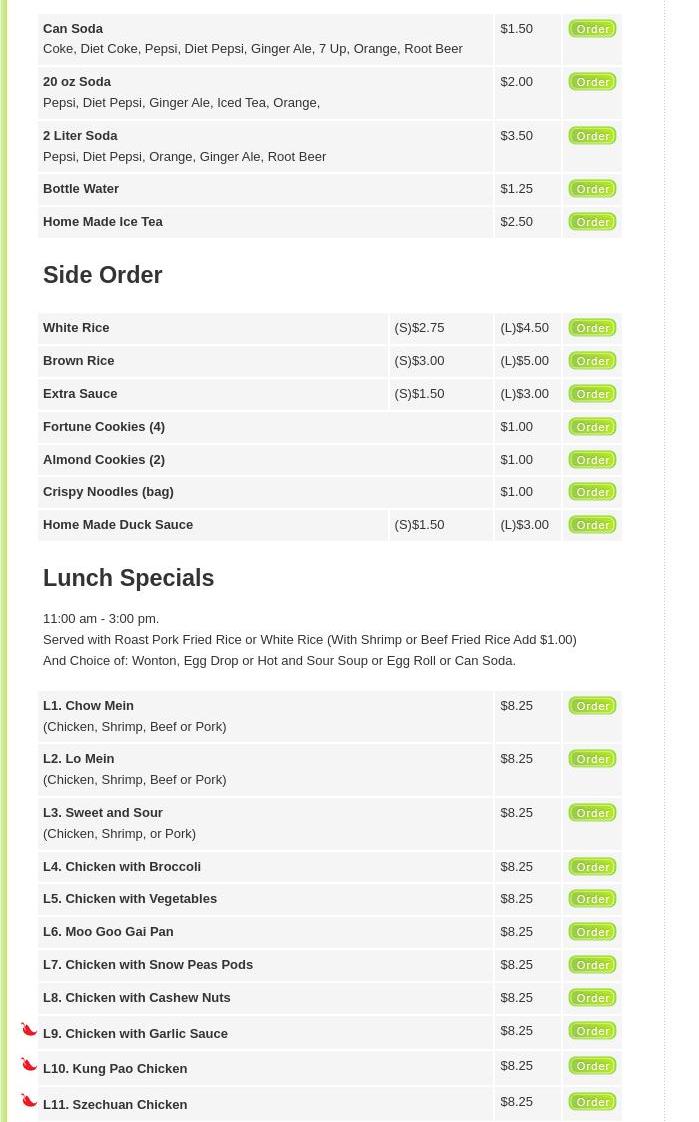
Task: Order the 20 oz Soda
Action: 592,82
